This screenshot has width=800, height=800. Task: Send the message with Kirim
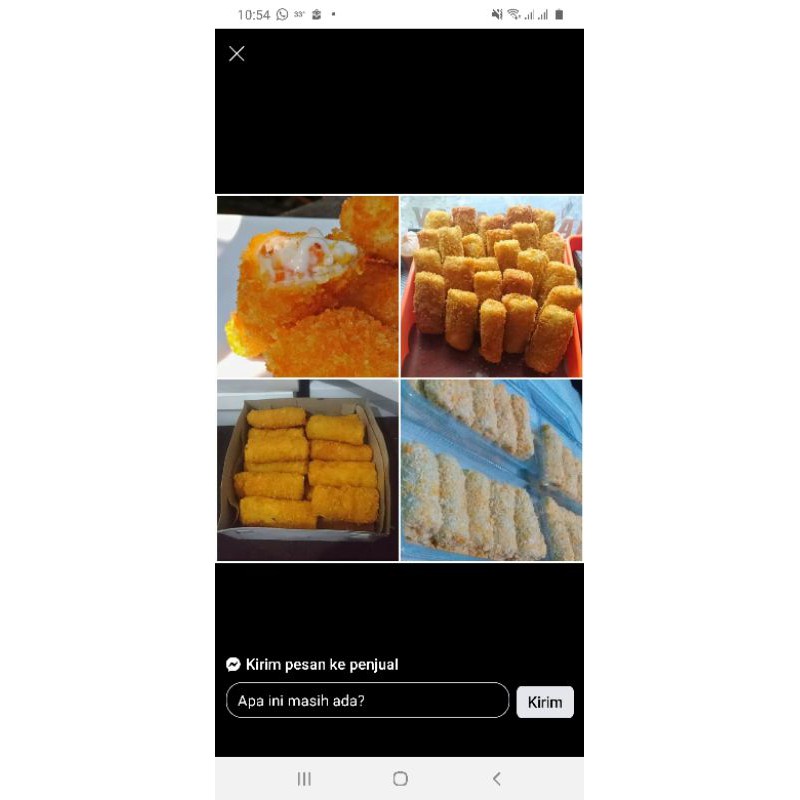pyautogui.click(x=545, y=702)
